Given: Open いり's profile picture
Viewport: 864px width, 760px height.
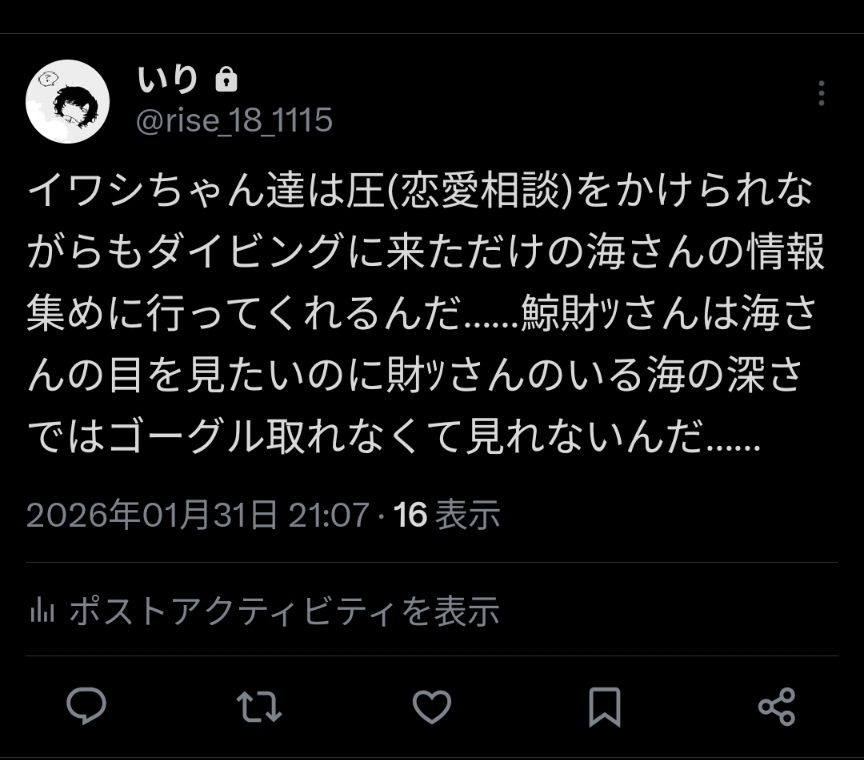Looking at the screenshot, I should point(67,101).
